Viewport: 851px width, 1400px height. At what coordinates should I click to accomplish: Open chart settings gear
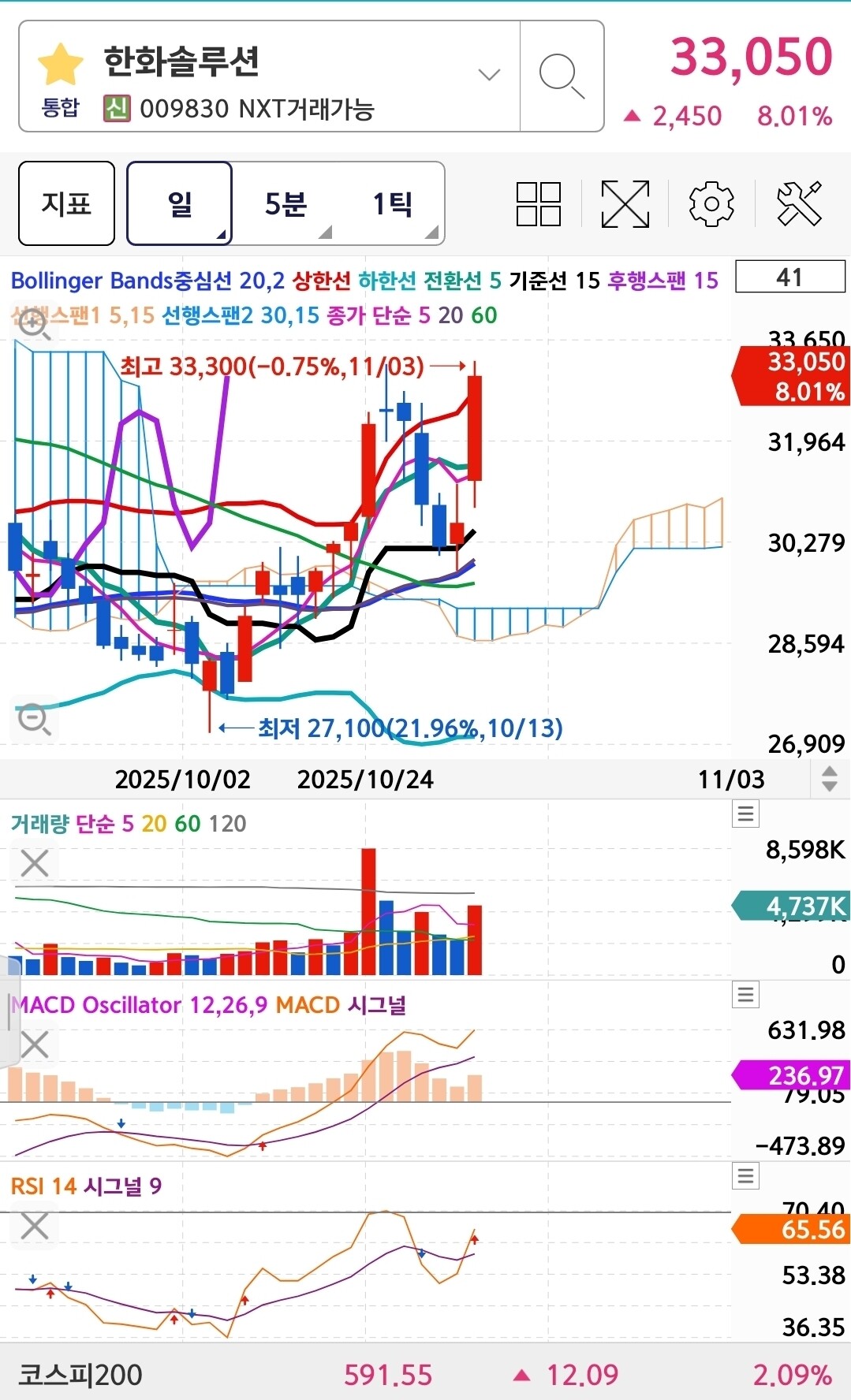(711, 204)
